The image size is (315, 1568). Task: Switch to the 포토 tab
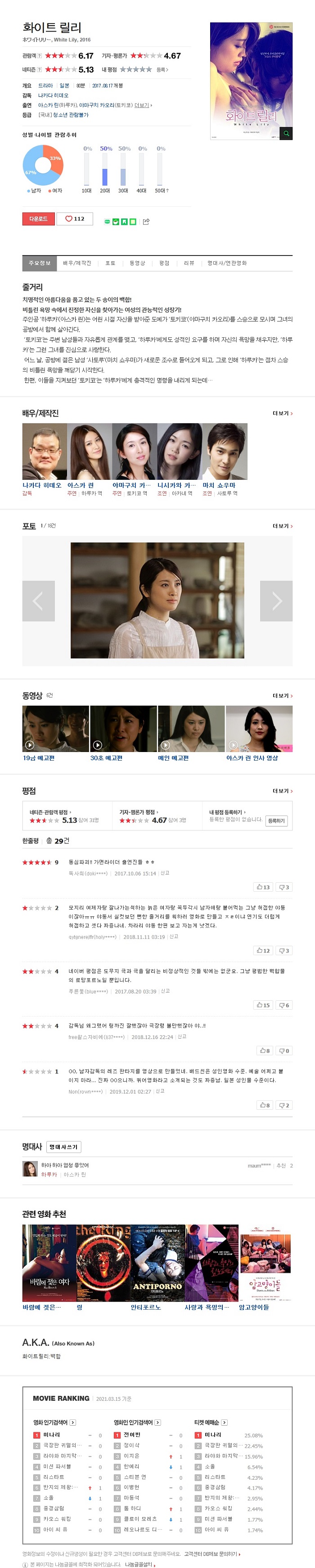pos(110,264)
